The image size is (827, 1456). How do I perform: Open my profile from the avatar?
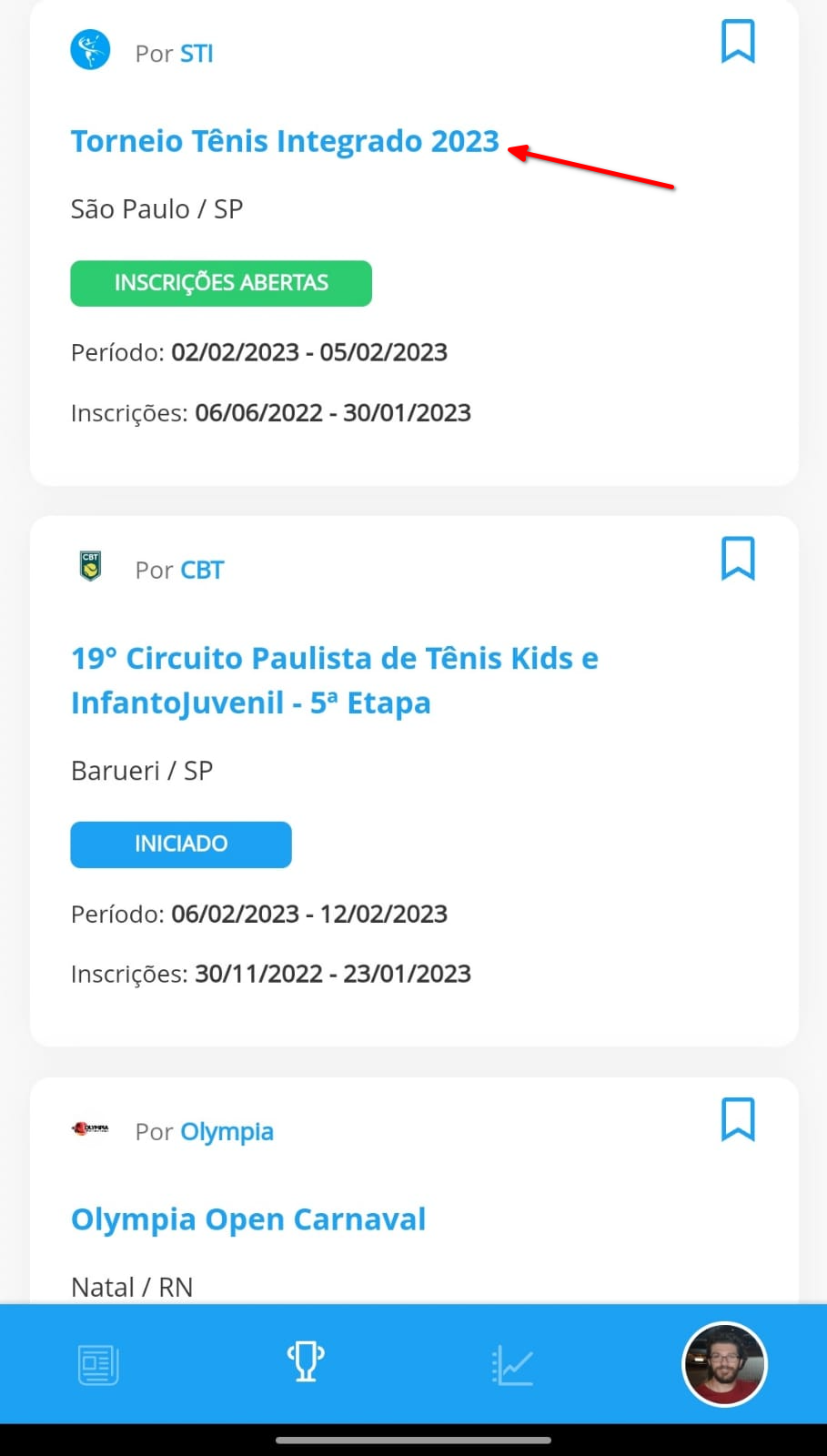pos(724,1364)
